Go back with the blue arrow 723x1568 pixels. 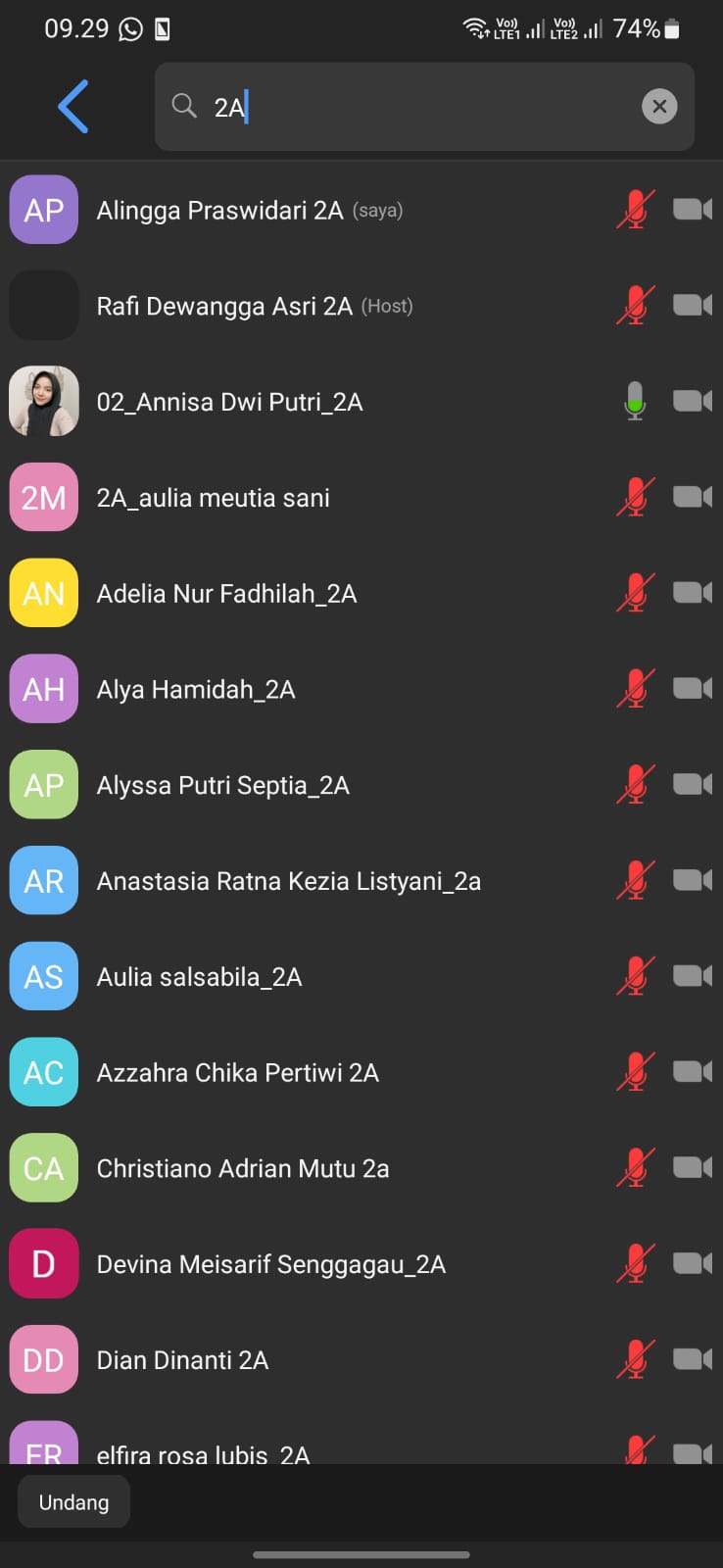73,106
